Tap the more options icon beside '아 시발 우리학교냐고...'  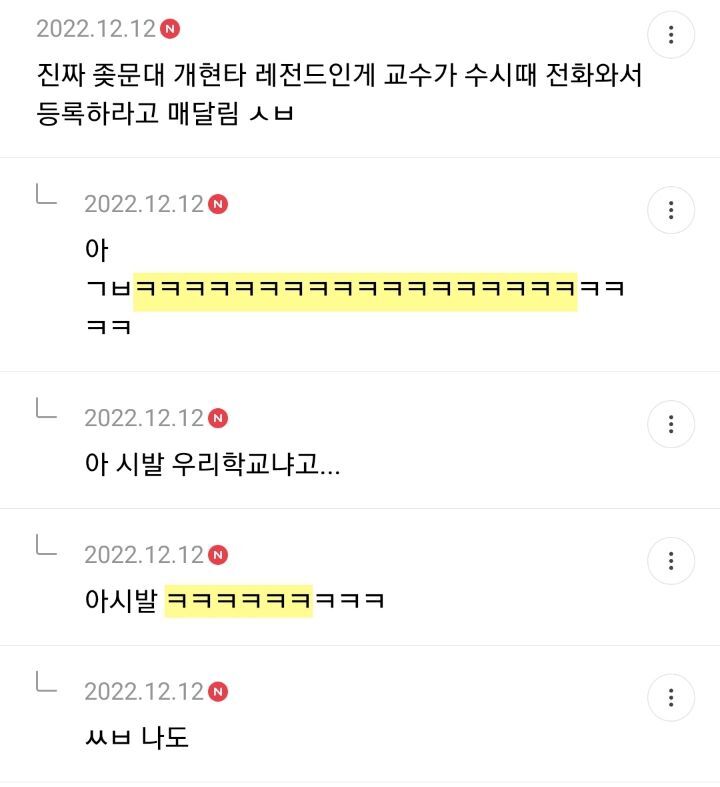click(x=671, y=424)
